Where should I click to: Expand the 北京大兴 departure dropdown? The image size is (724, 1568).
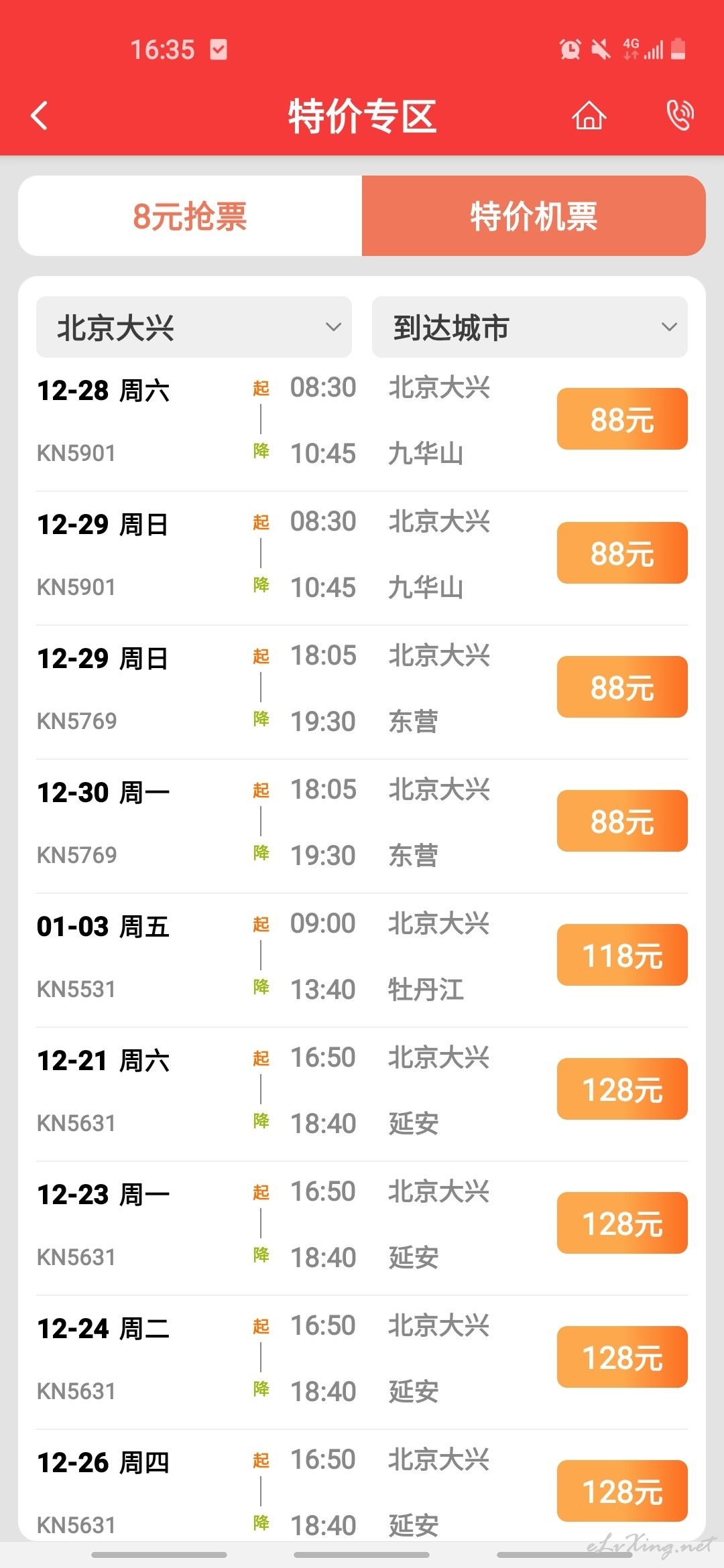coord(194,327)
